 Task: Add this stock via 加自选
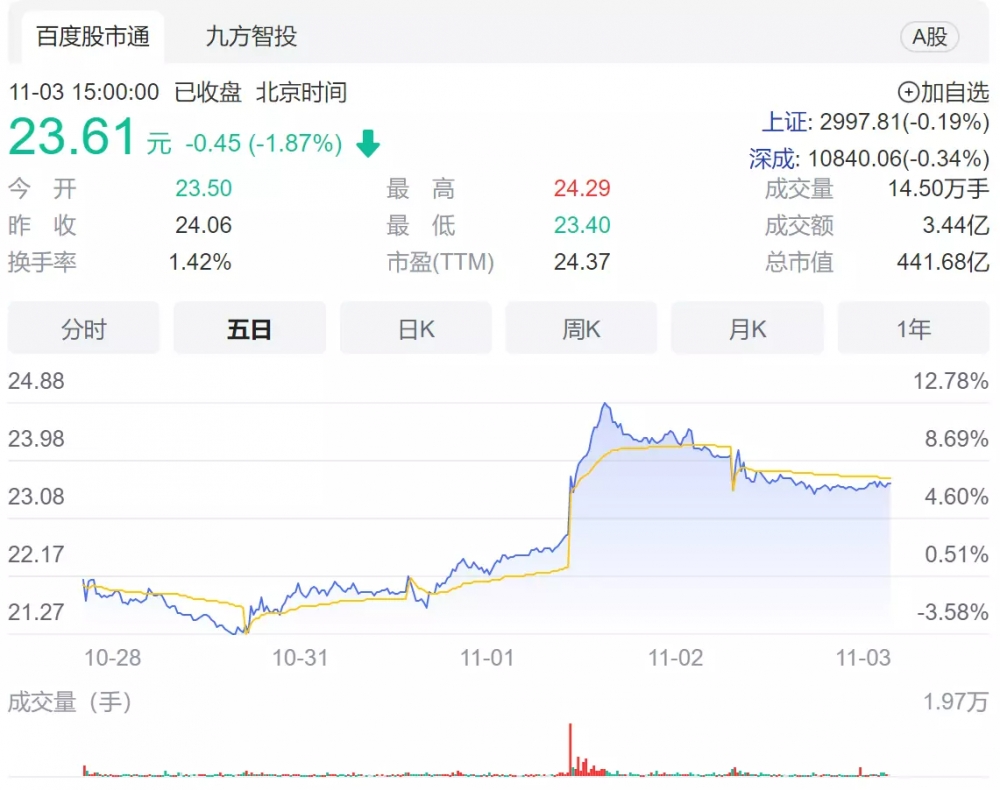943,92
